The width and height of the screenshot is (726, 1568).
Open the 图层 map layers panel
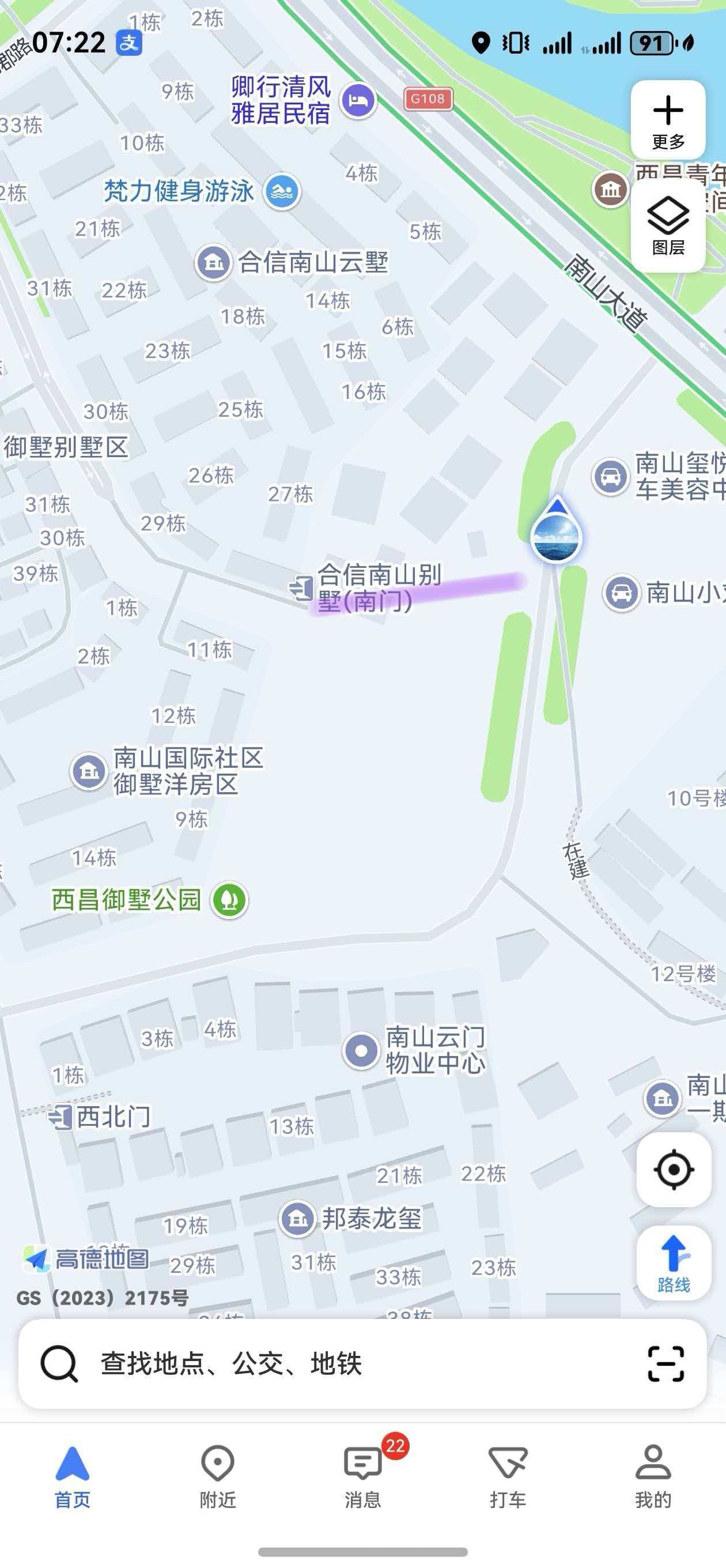tap(668, 225)
